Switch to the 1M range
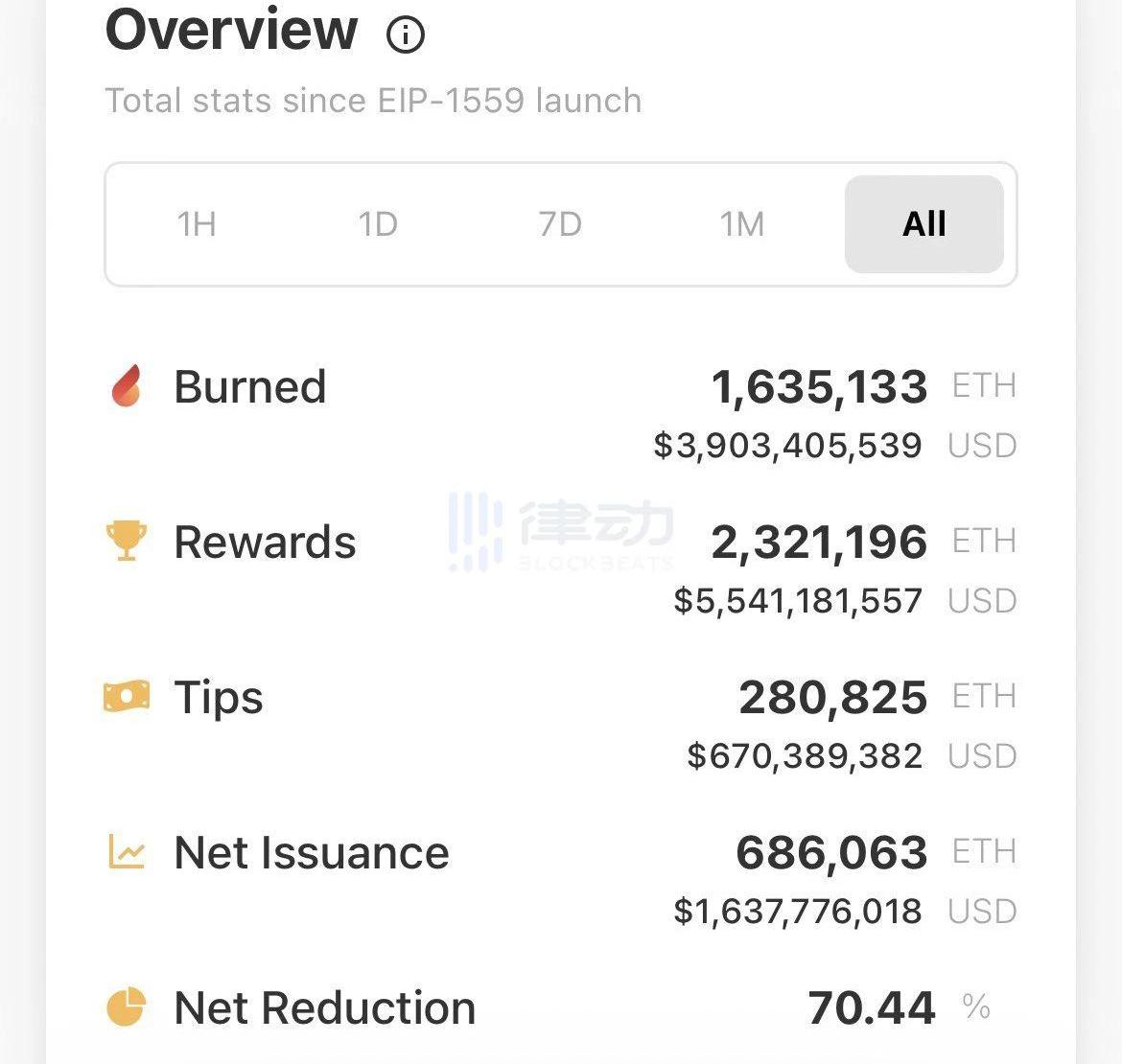Viewport: 1122px width, 1064px height. pyautogui.click(x=742, y=224)
